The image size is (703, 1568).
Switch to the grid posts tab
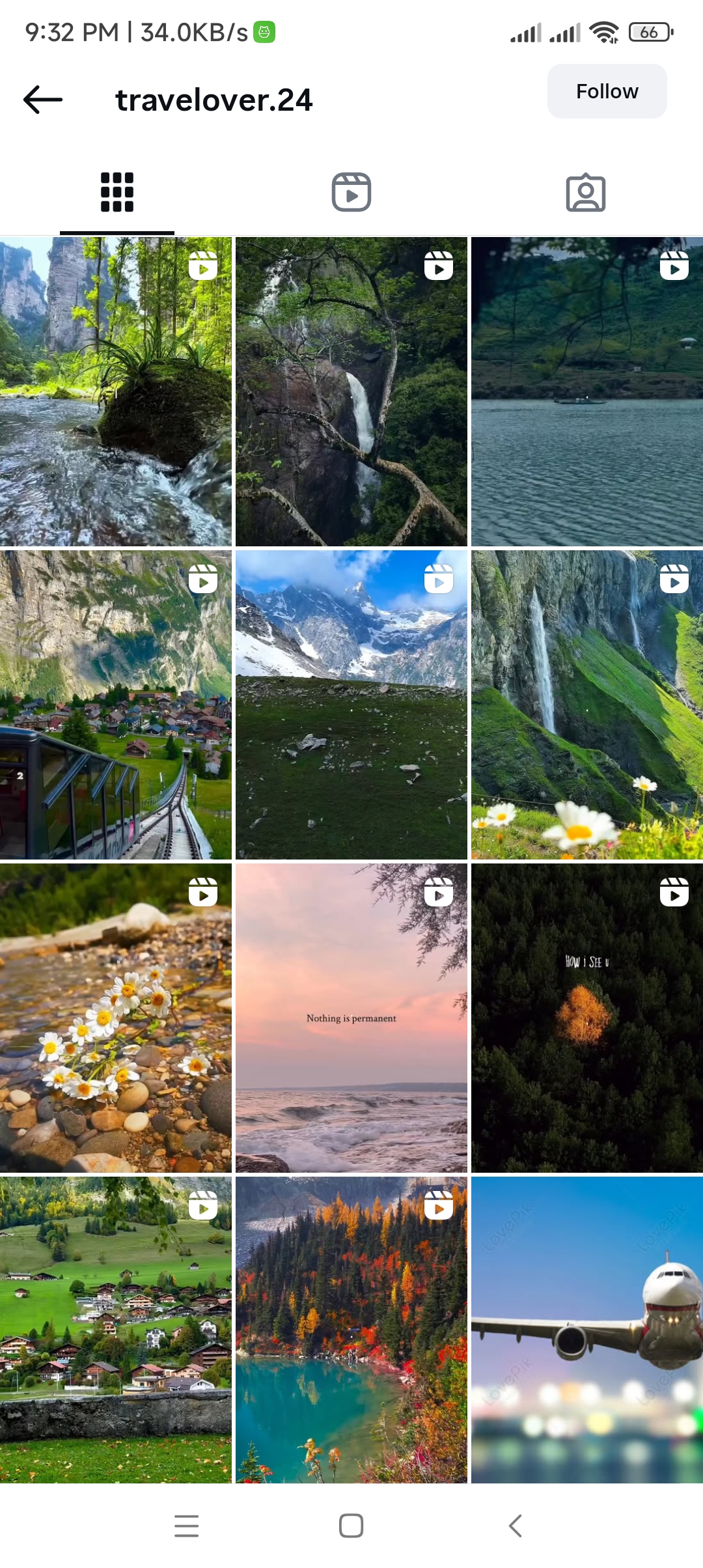point(117,193)
